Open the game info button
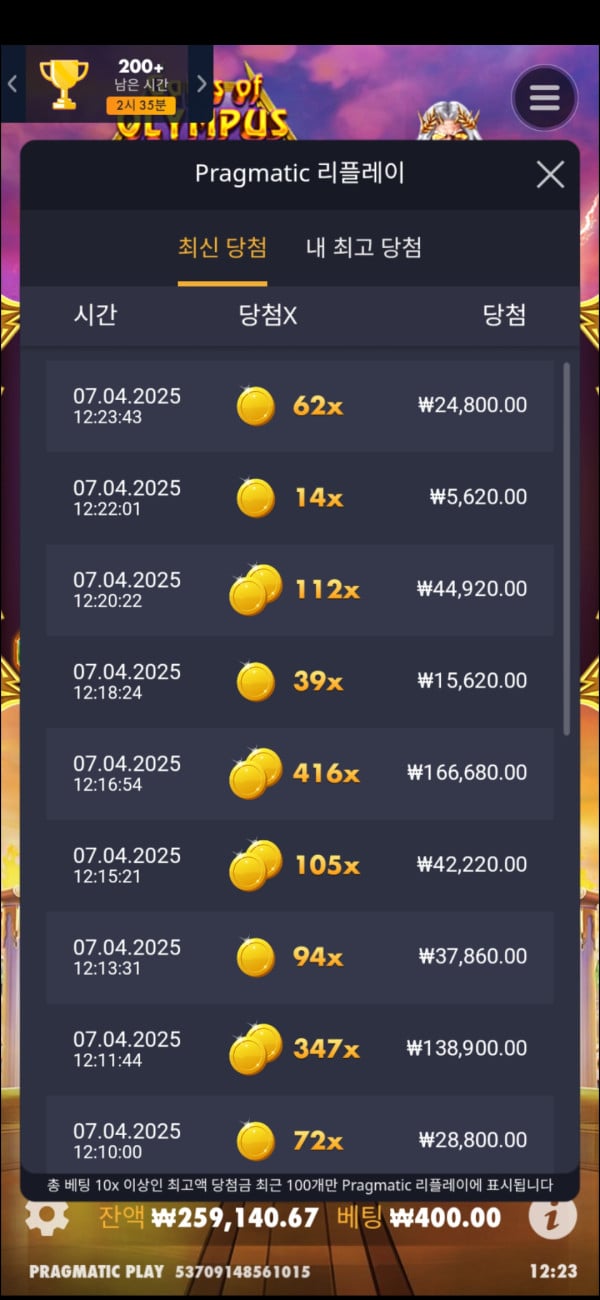Viewport: 600px width, 1300px height. 552,1216
